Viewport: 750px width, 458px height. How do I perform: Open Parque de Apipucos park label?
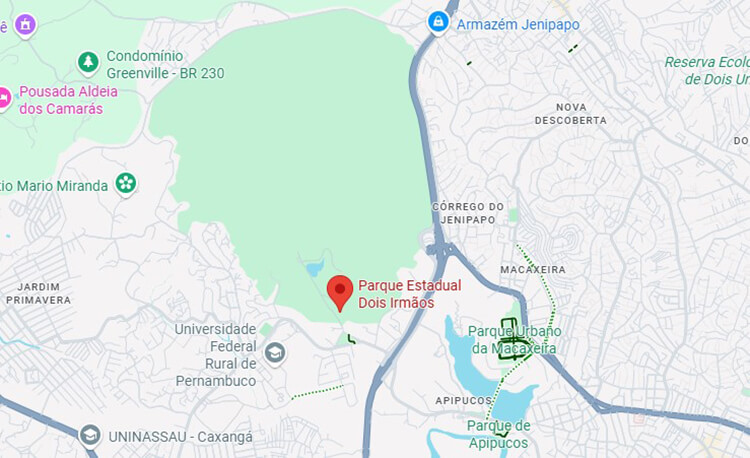(497, 433)
